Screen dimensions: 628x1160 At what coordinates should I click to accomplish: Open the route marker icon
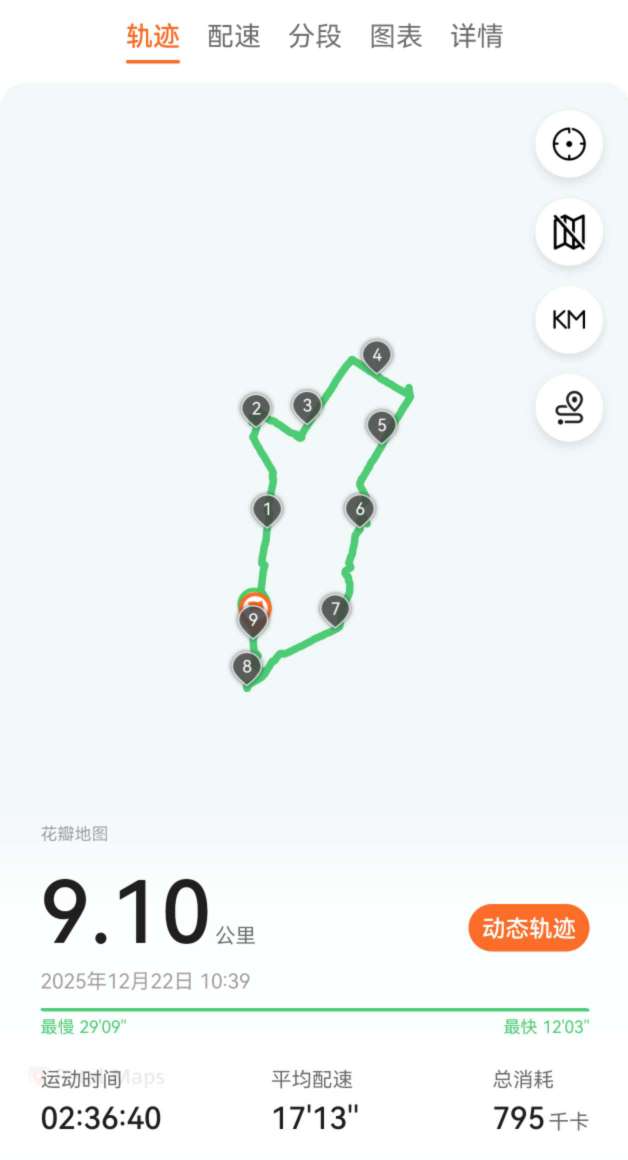click(569, 408)
